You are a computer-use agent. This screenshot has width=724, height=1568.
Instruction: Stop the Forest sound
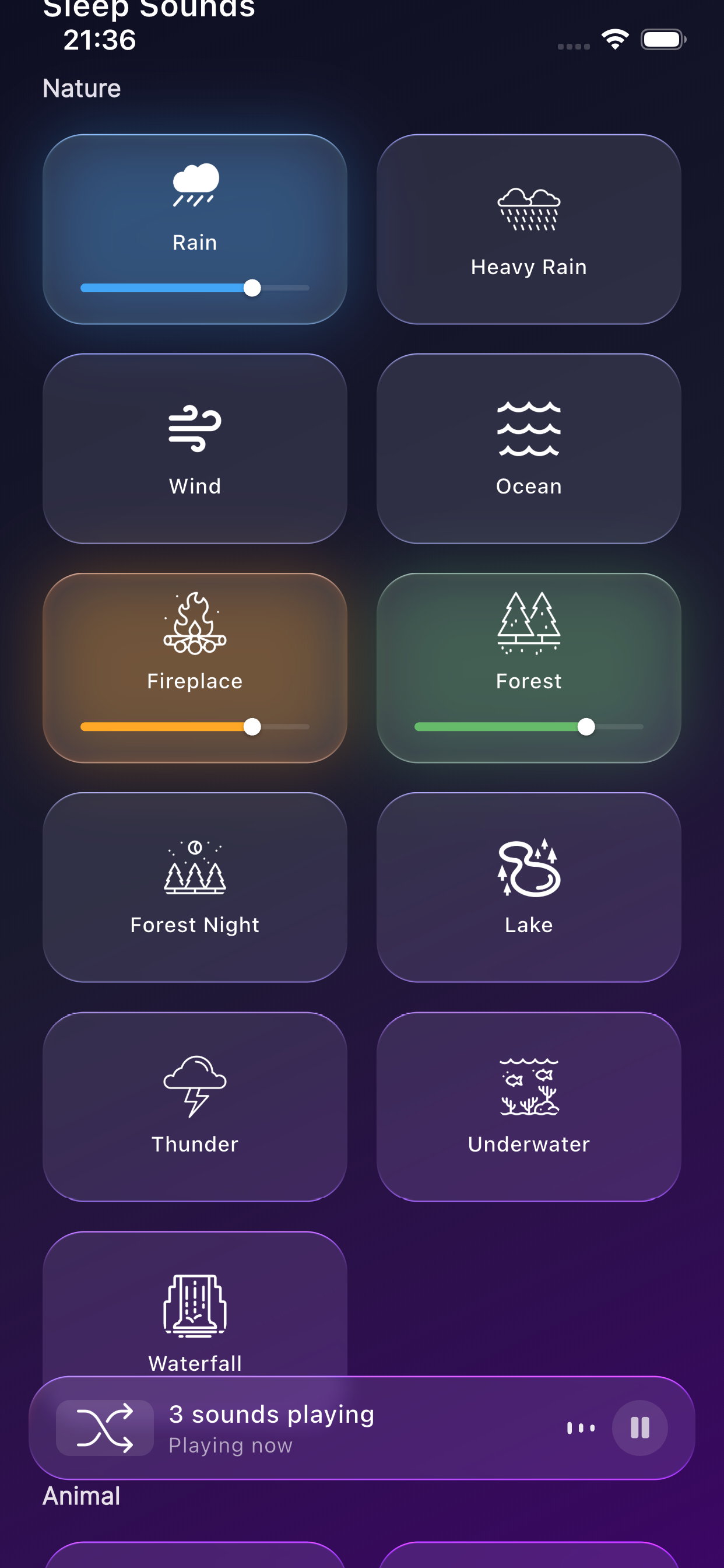pyautogui.click(x=528, y=639)
